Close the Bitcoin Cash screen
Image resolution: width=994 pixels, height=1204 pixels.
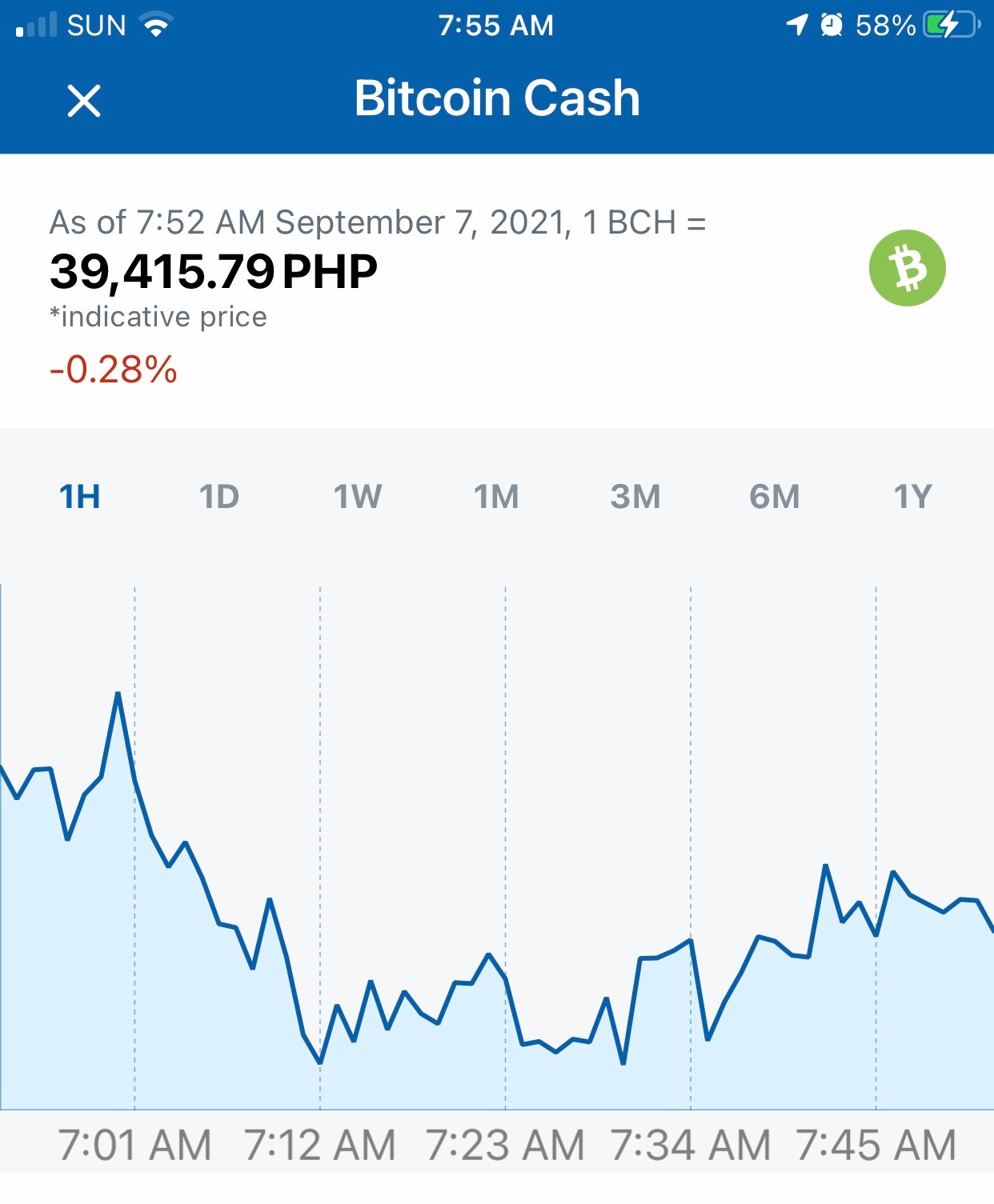[84, 101]
